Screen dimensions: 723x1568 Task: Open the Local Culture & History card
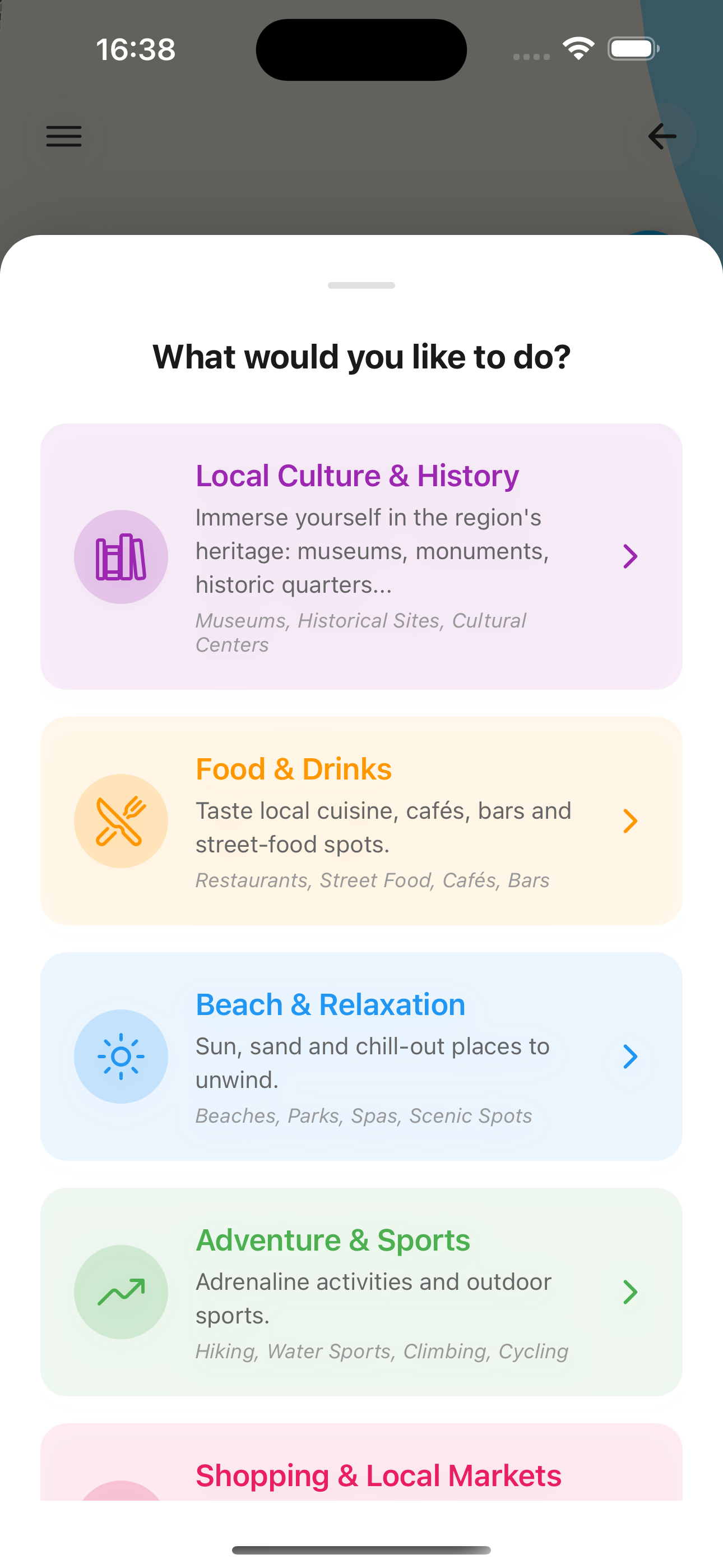click(361, 556)
